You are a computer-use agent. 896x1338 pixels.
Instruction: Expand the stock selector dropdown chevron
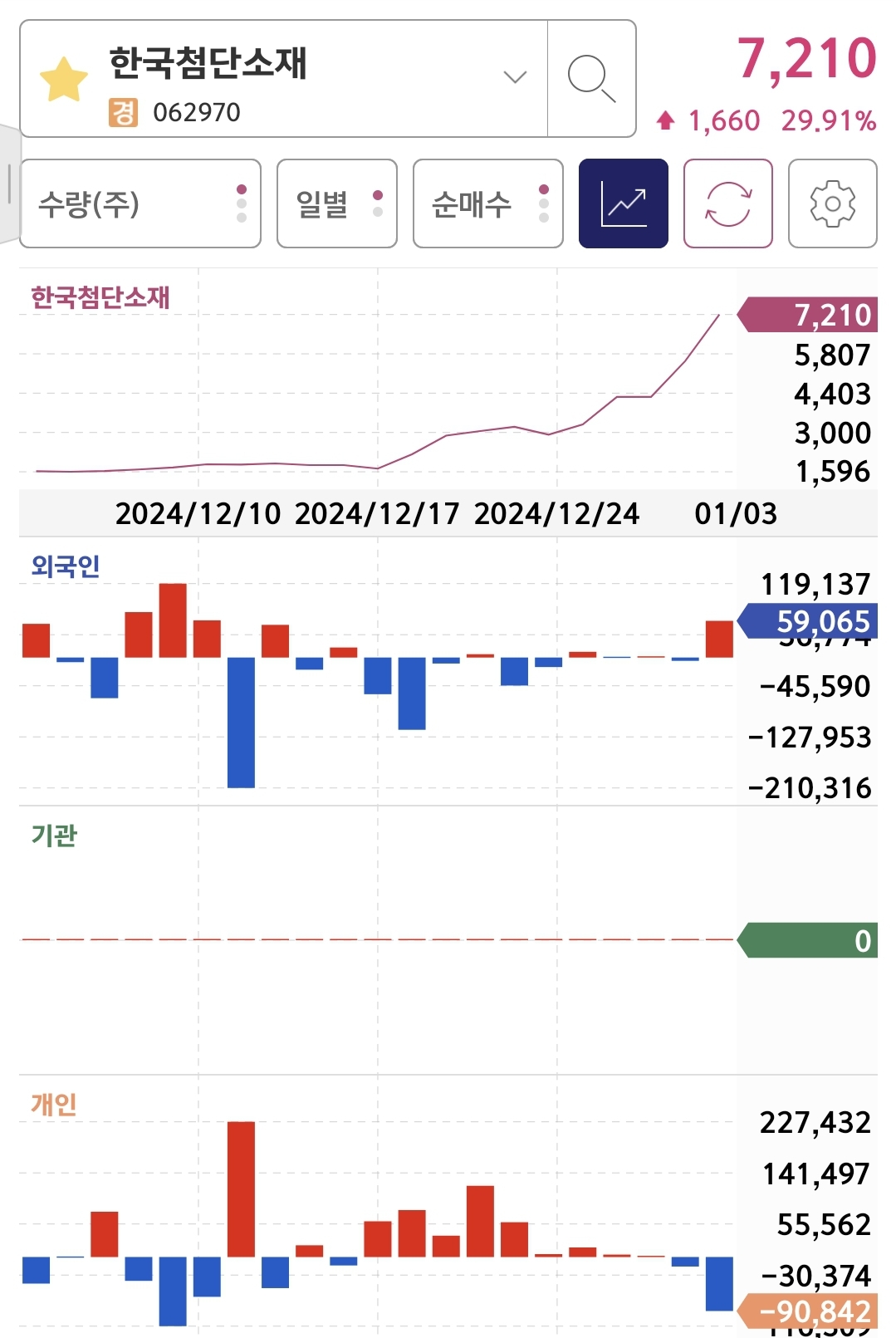(x=515, y=77)
